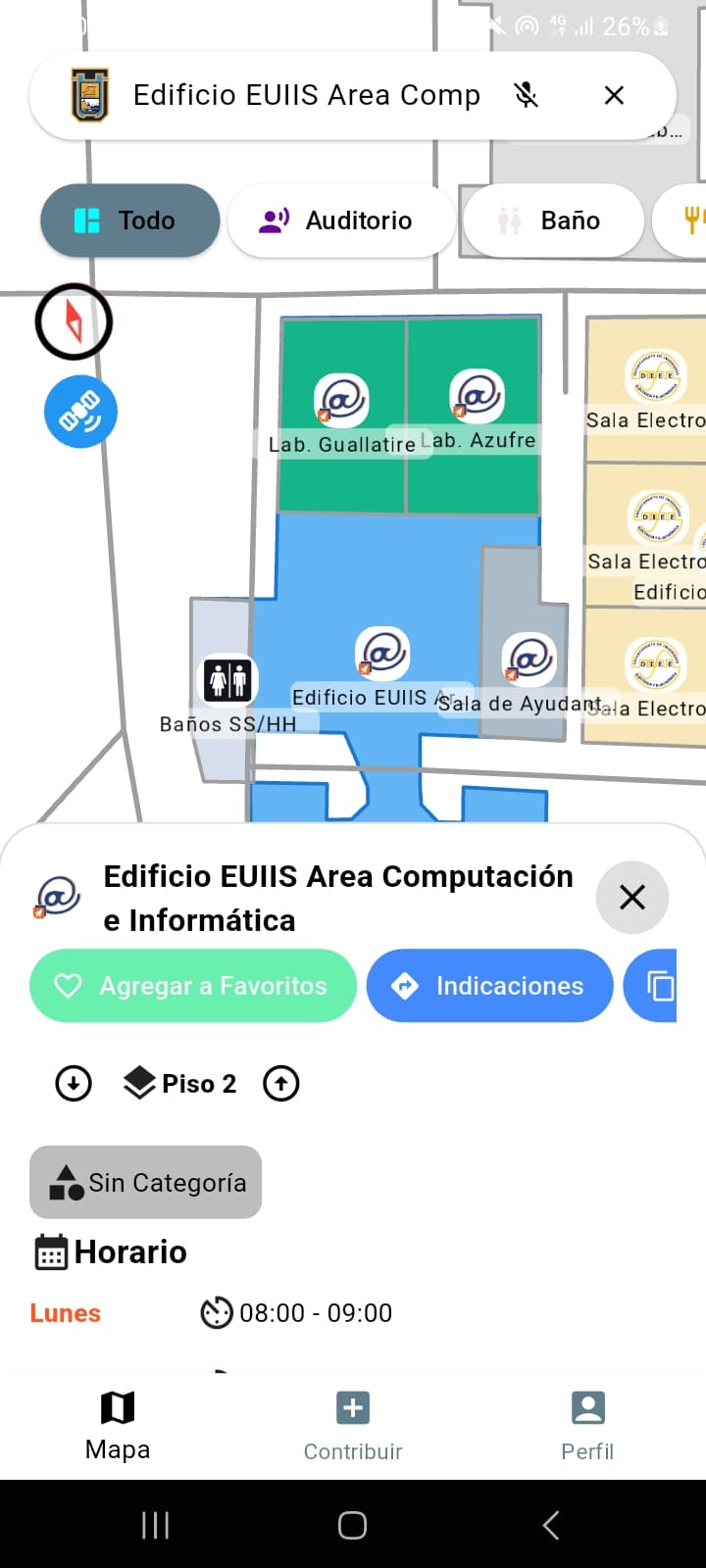Add this building to Favoritos
Image resolution: width=706 pixels, height=1568 pixels.
coord(193,986)
